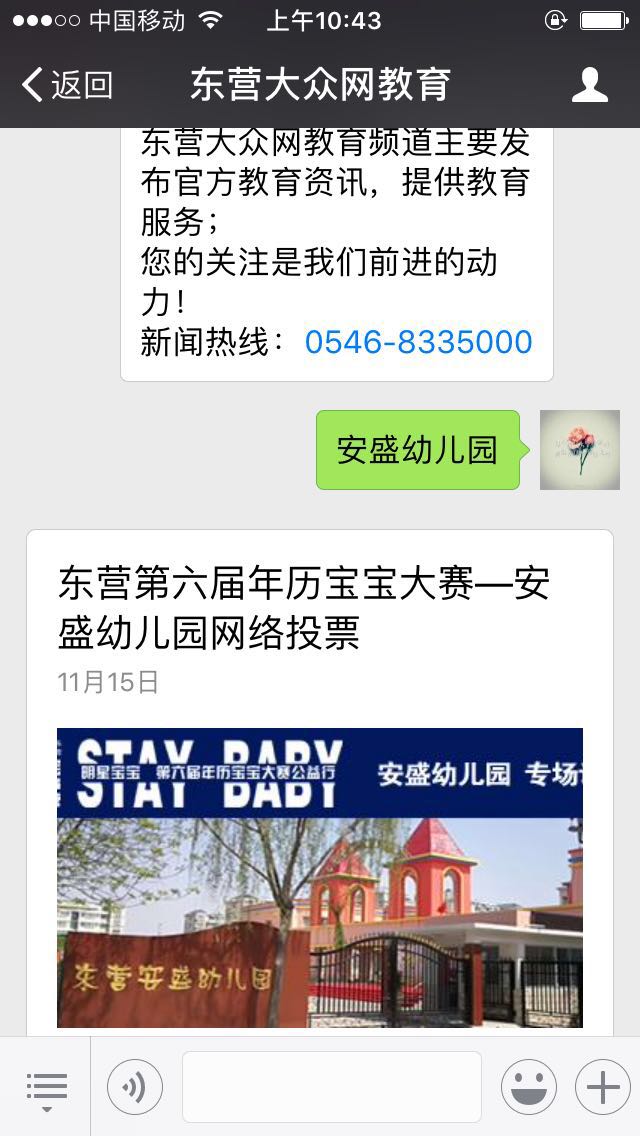Switch to the official account menu
The image size is (640, 1136).
coord(46,1087)
